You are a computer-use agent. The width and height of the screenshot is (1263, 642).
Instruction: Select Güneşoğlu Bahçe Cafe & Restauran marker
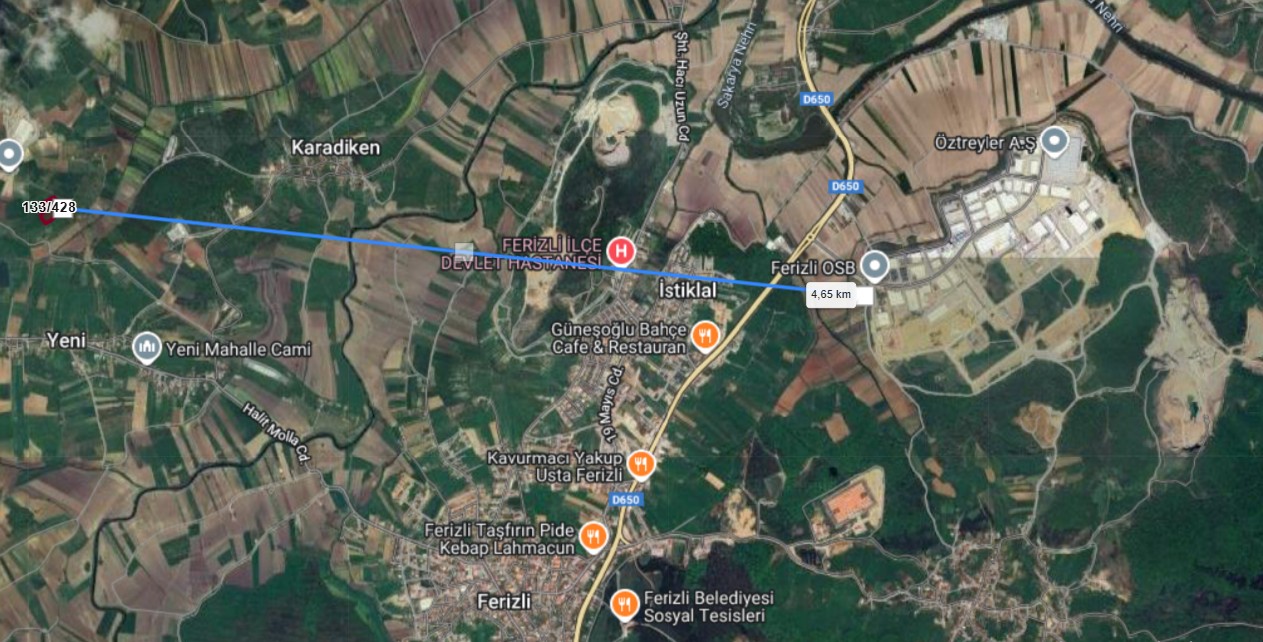click(705, 337)
